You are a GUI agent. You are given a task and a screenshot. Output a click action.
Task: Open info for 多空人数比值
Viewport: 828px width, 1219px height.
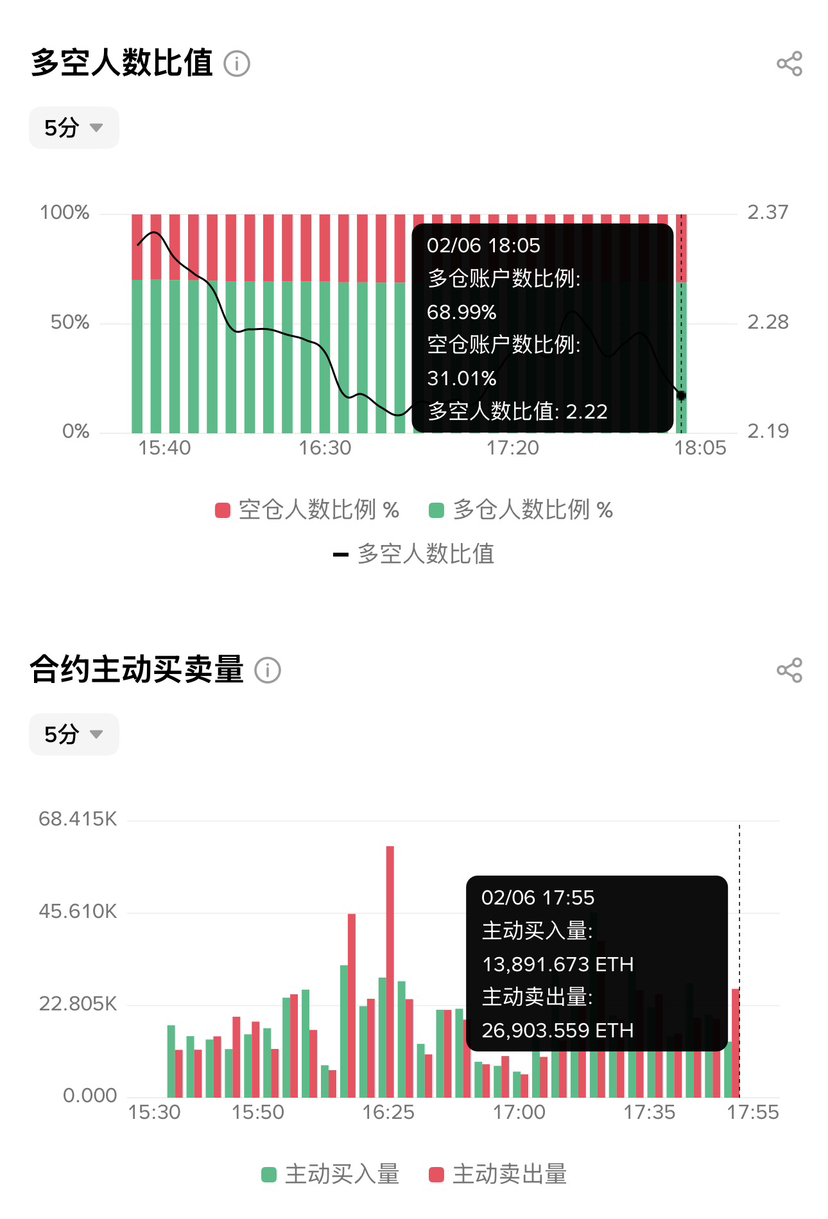237,64
